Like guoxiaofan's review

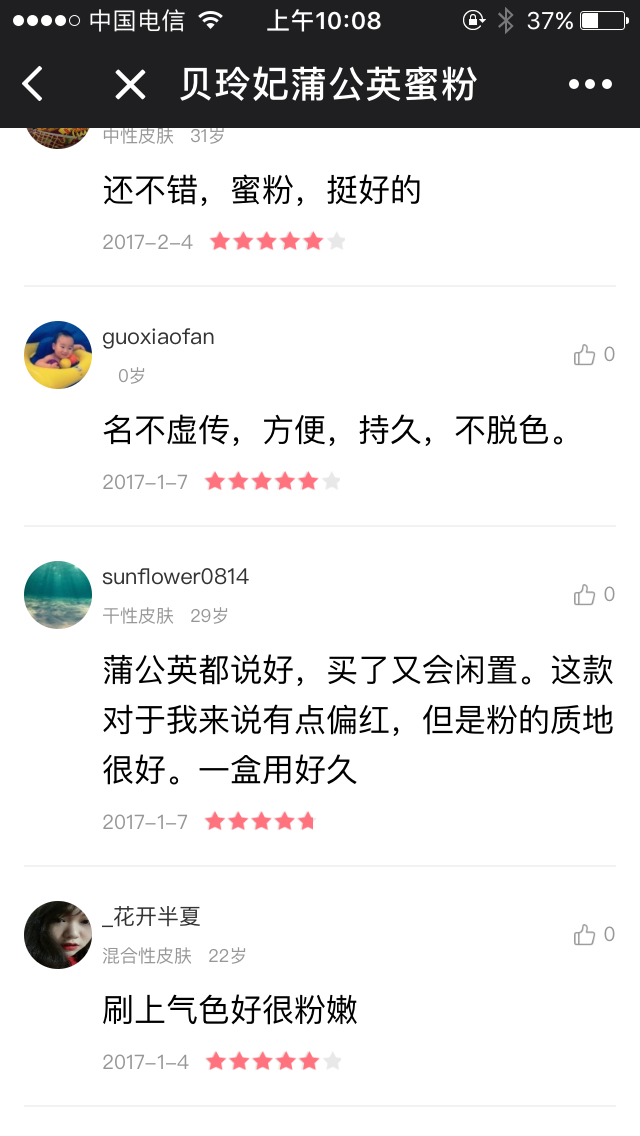coord(585,355)
